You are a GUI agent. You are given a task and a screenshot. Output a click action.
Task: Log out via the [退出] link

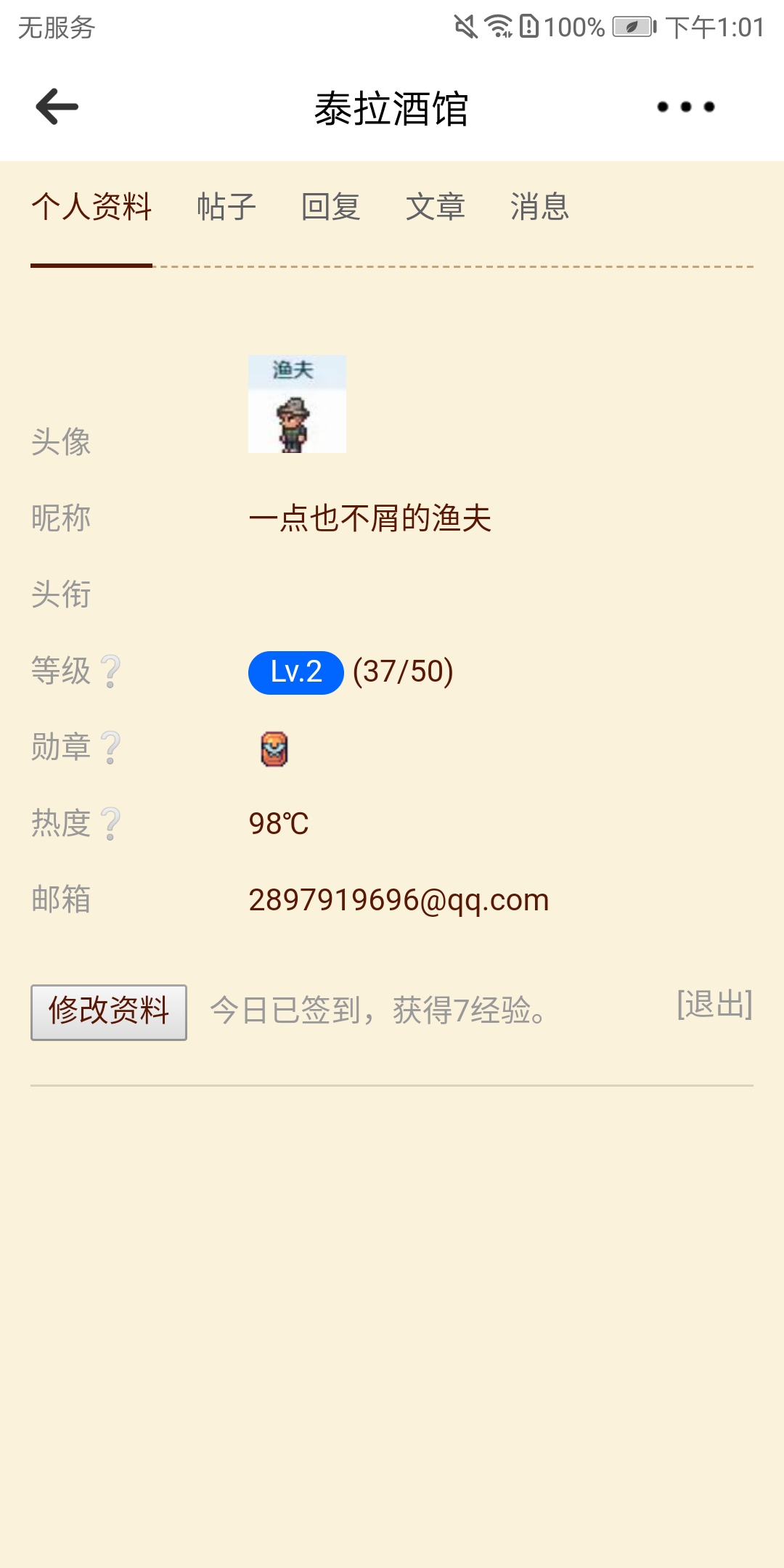pyautogui.click(x=714, y=1005)
